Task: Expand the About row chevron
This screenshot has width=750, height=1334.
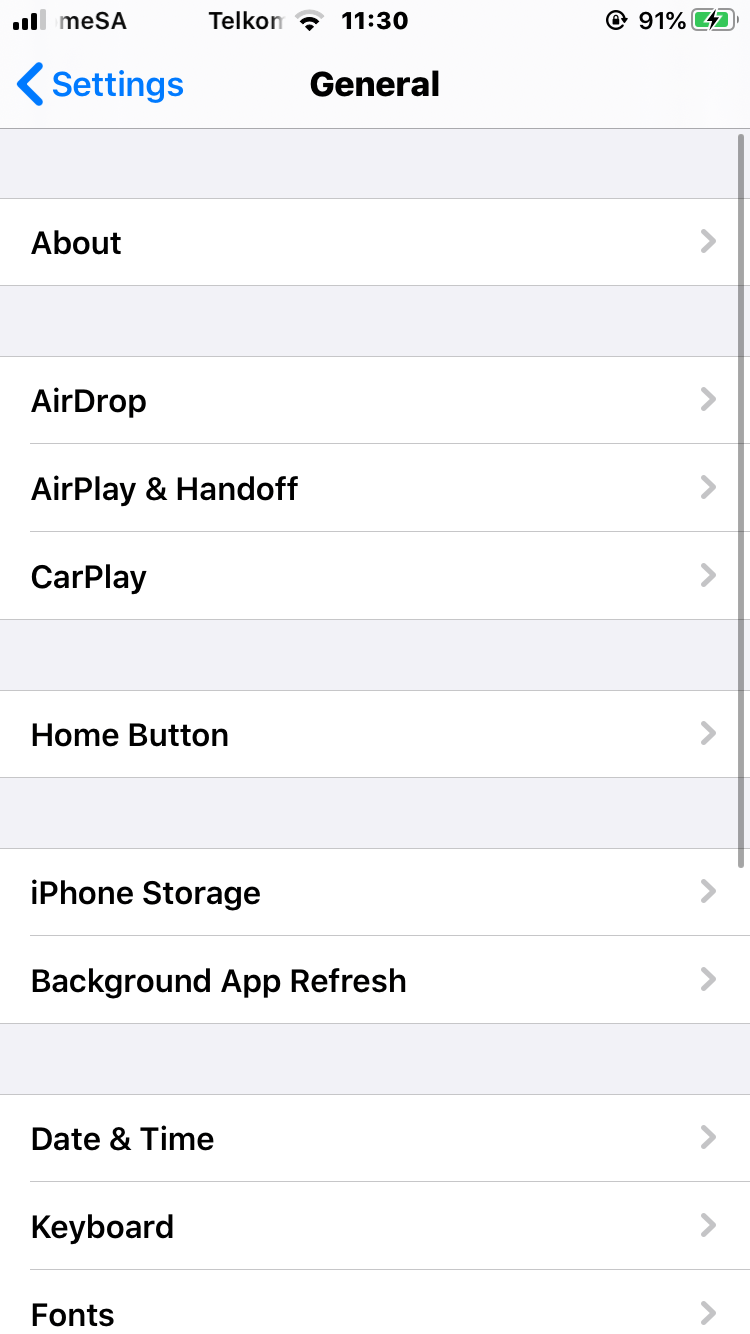Action: [x=709, y=242]
